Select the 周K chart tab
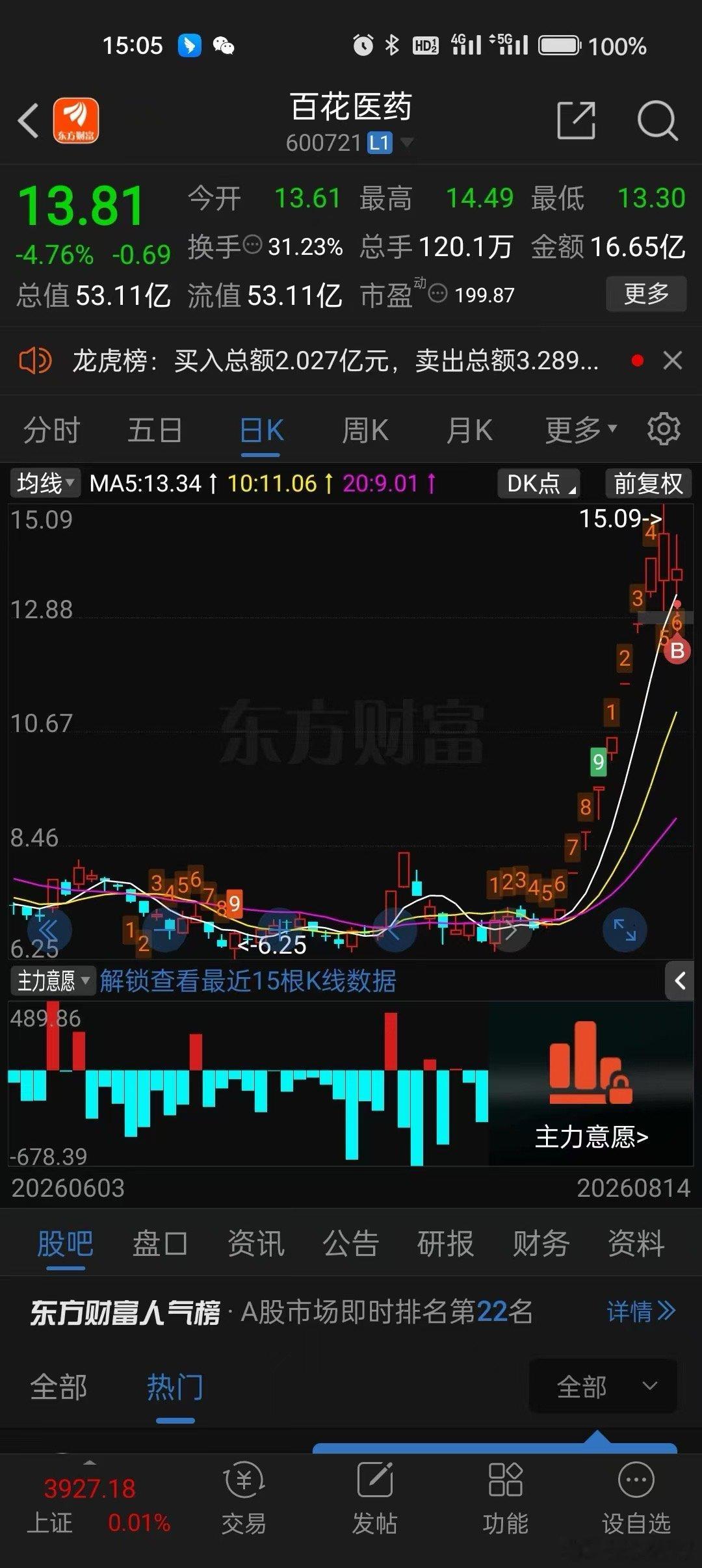Screen dimensions: 702x1568 (x=365, y=430)
